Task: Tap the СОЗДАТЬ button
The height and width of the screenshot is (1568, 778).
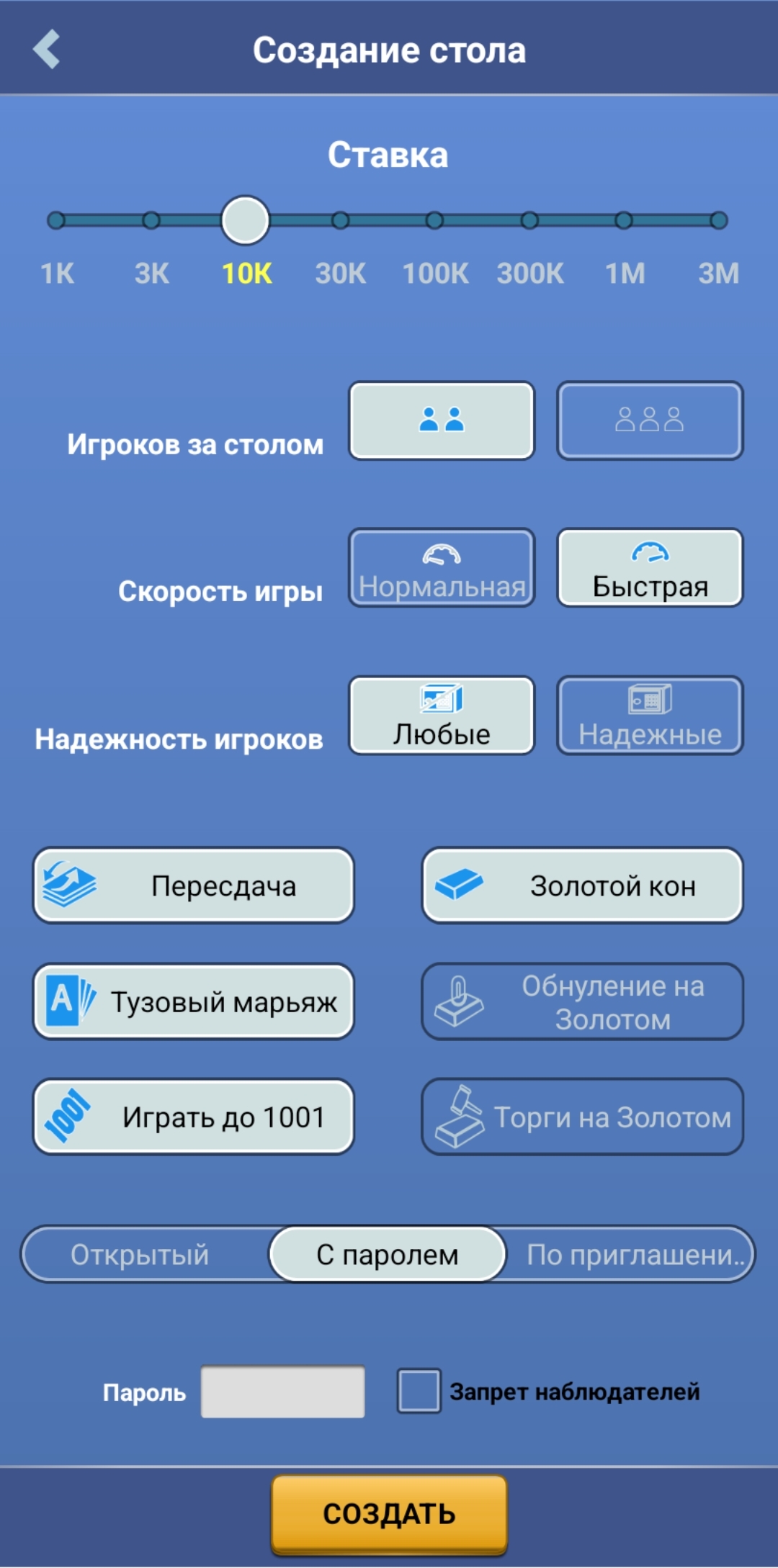Action: click(389, 1513)
